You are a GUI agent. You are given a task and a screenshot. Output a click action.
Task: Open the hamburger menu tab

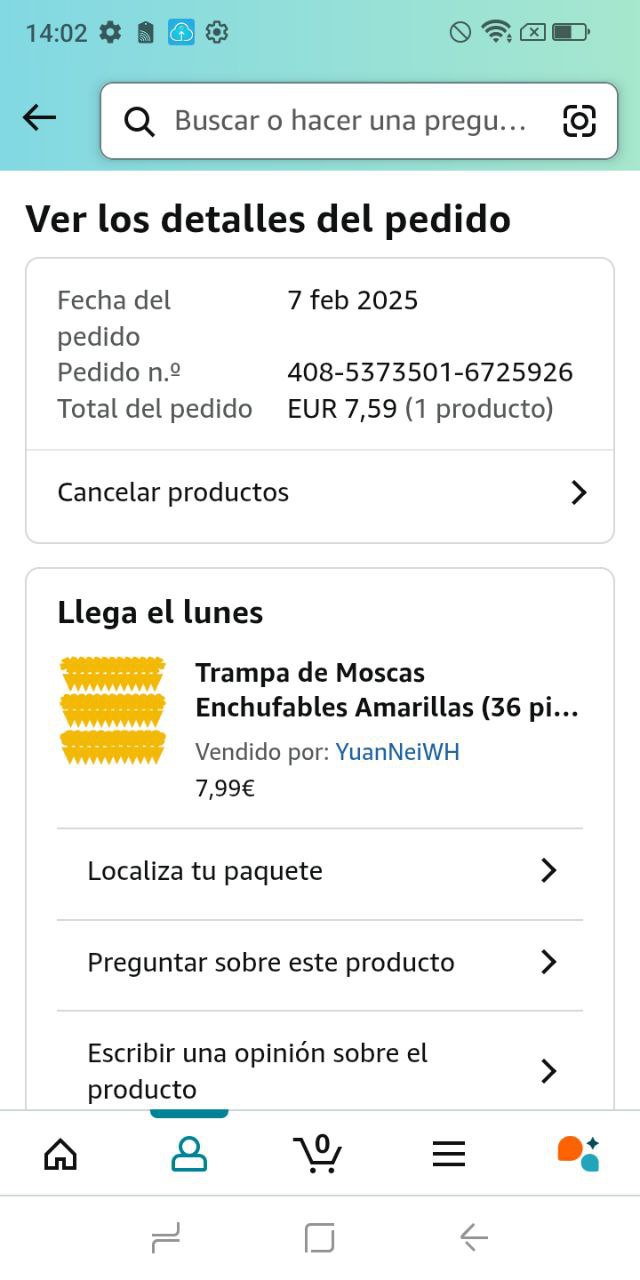[x=449, y=1154]
